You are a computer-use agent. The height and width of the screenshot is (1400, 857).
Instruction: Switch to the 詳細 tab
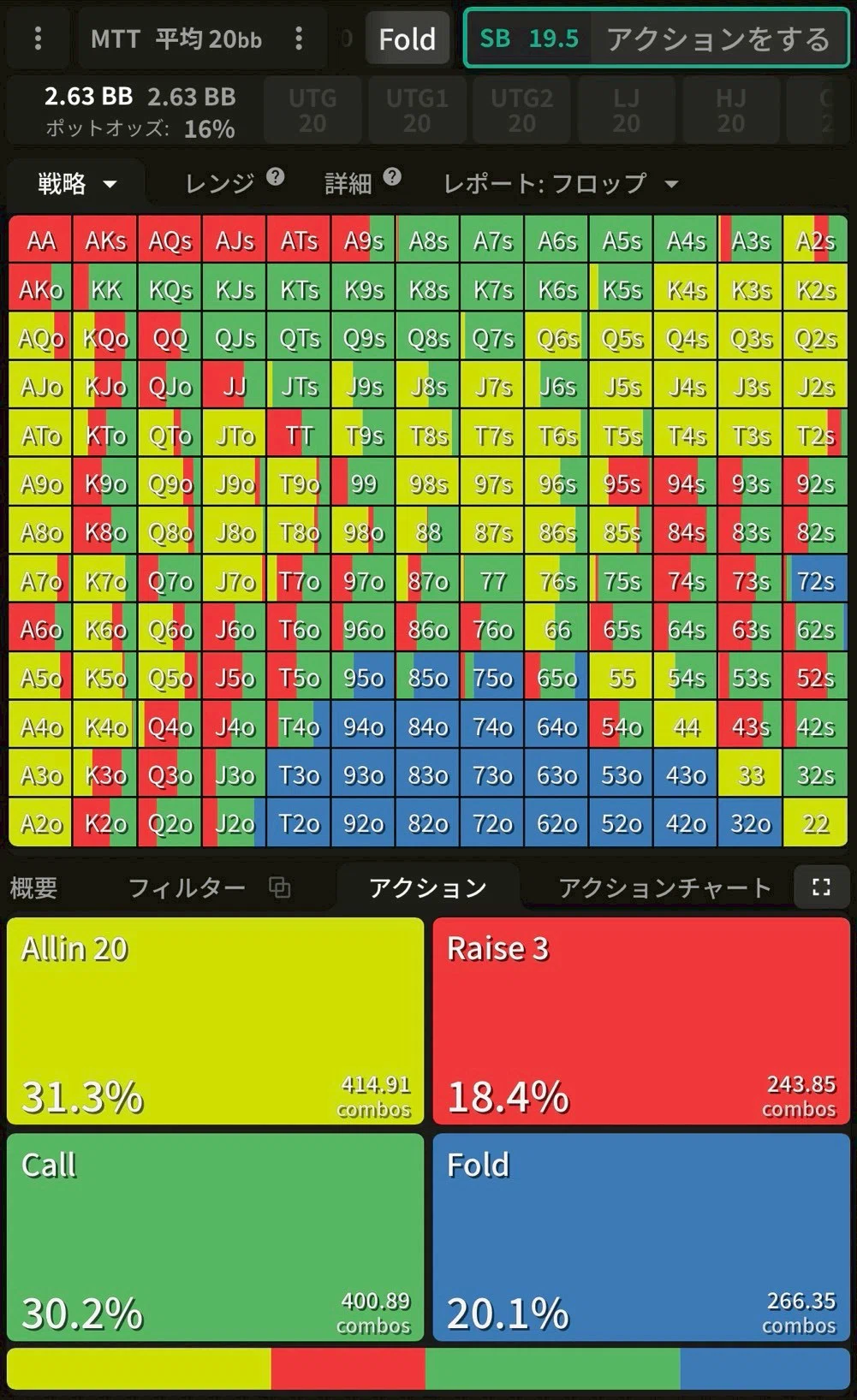[x=349, y=183]
